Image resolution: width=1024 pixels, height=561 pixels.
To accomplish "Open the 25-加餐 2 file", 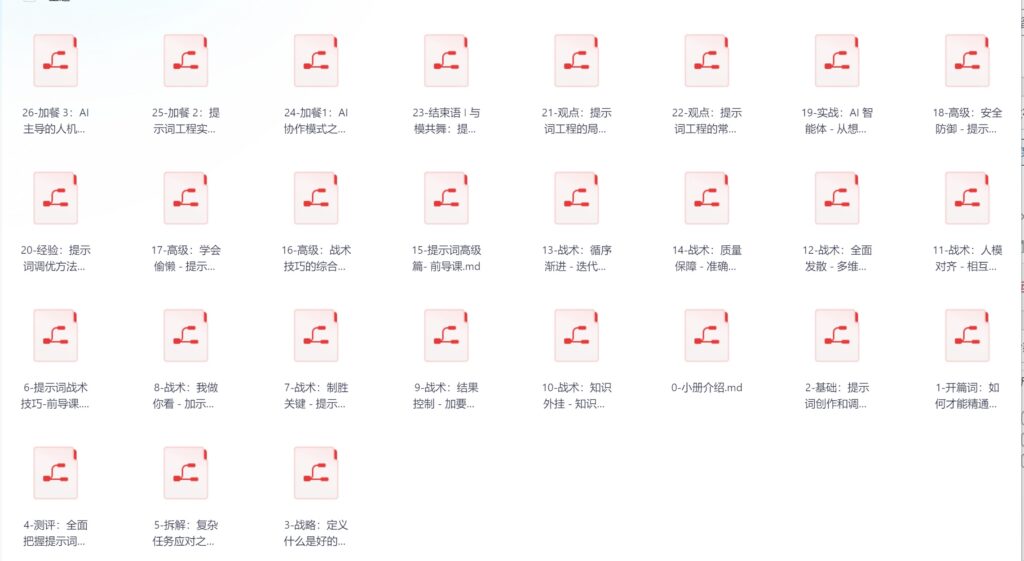I will pos(185,61).
